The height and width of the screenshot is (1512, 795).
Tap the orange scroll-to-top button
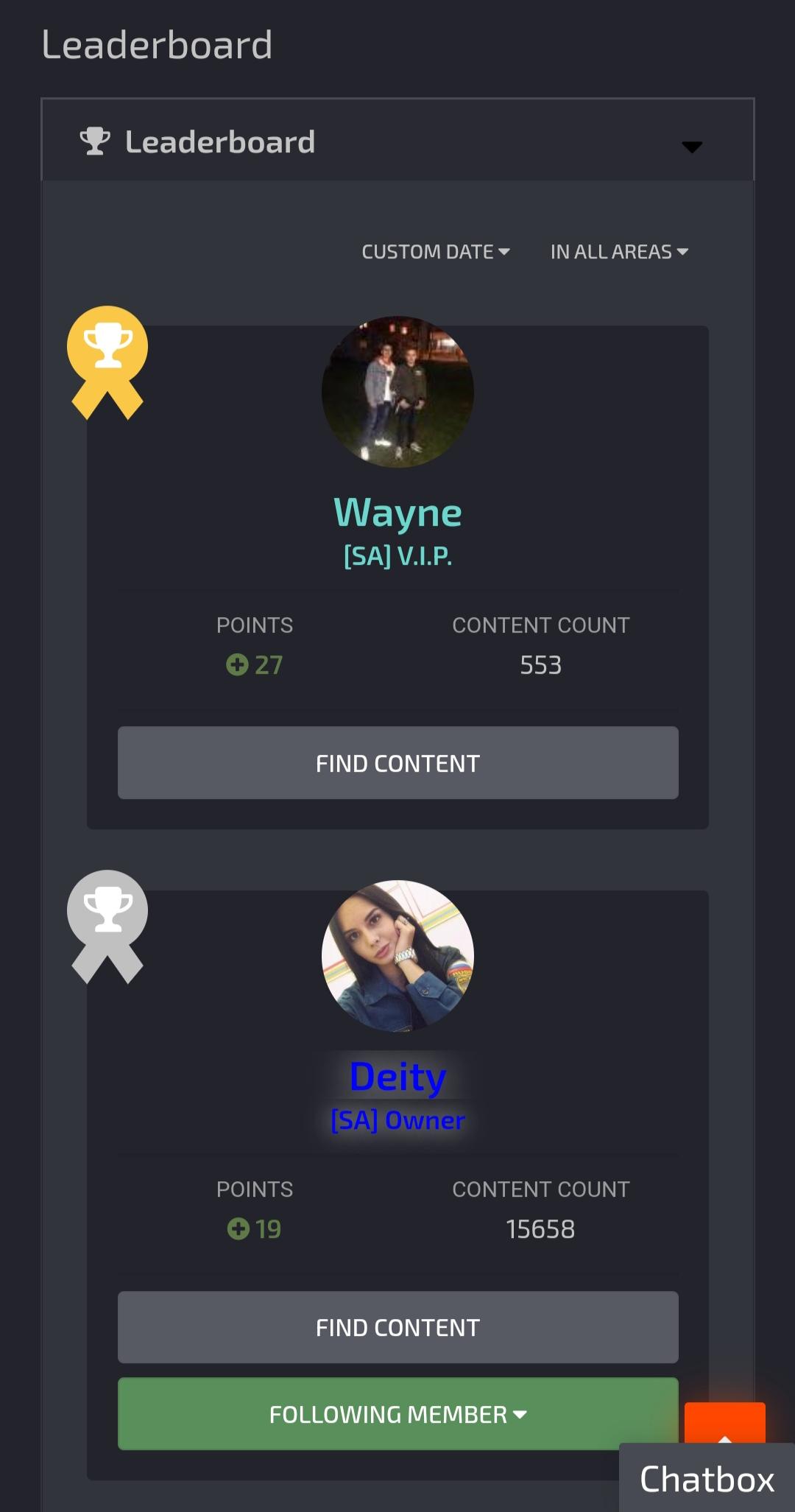(x=724, y=1423)
